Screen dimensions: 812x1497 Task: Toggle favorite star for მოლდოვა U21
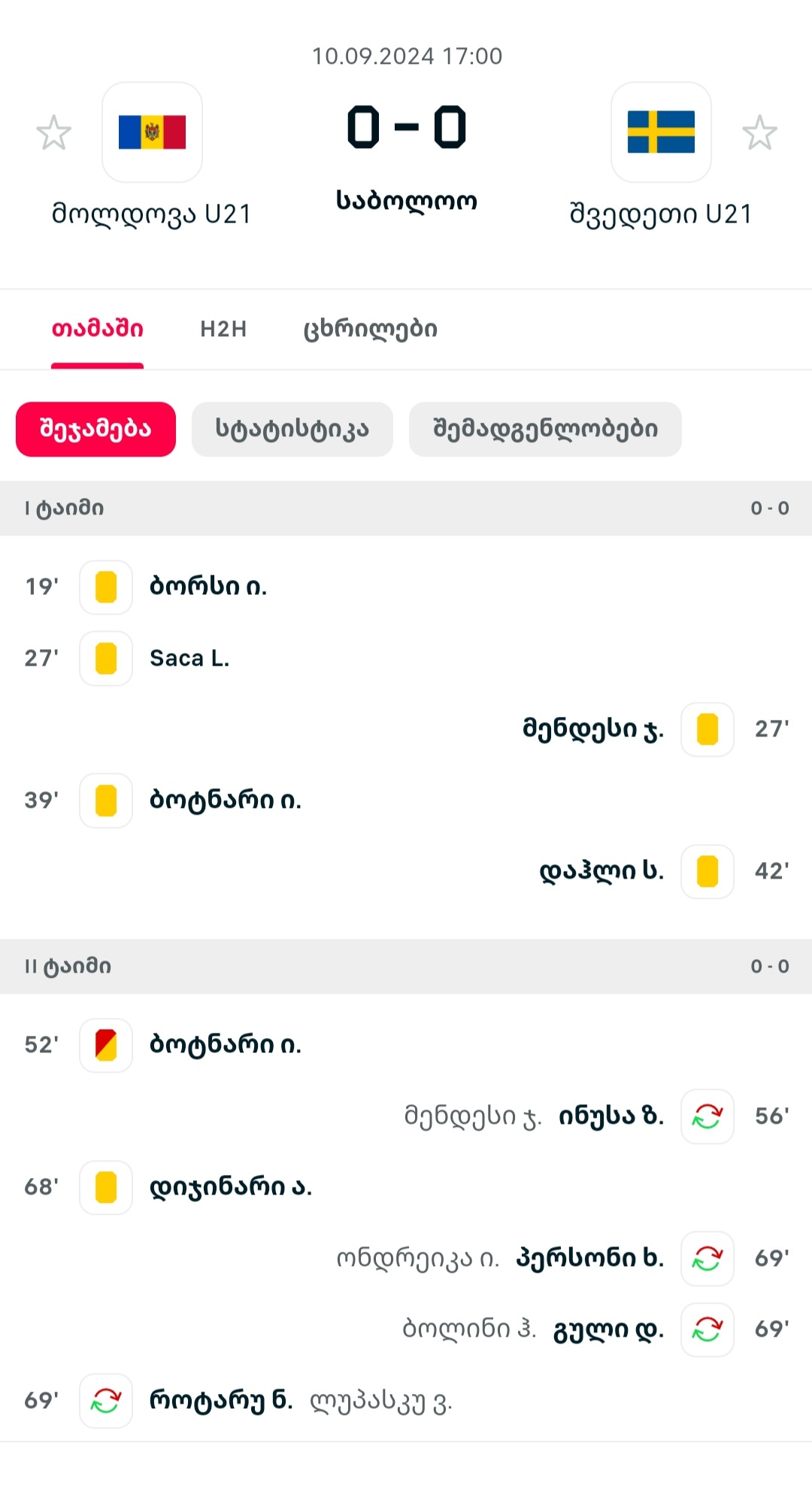[53, 132]
